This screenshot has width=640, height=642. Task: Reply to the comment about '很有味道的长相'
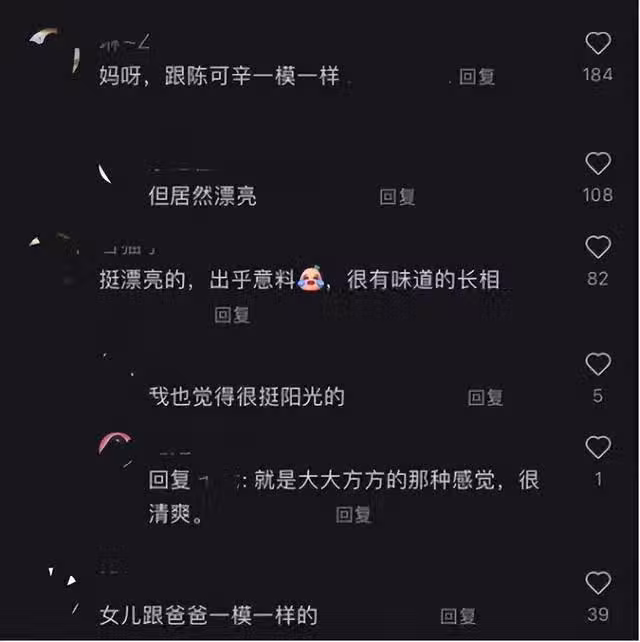click(x=233, y=315)
